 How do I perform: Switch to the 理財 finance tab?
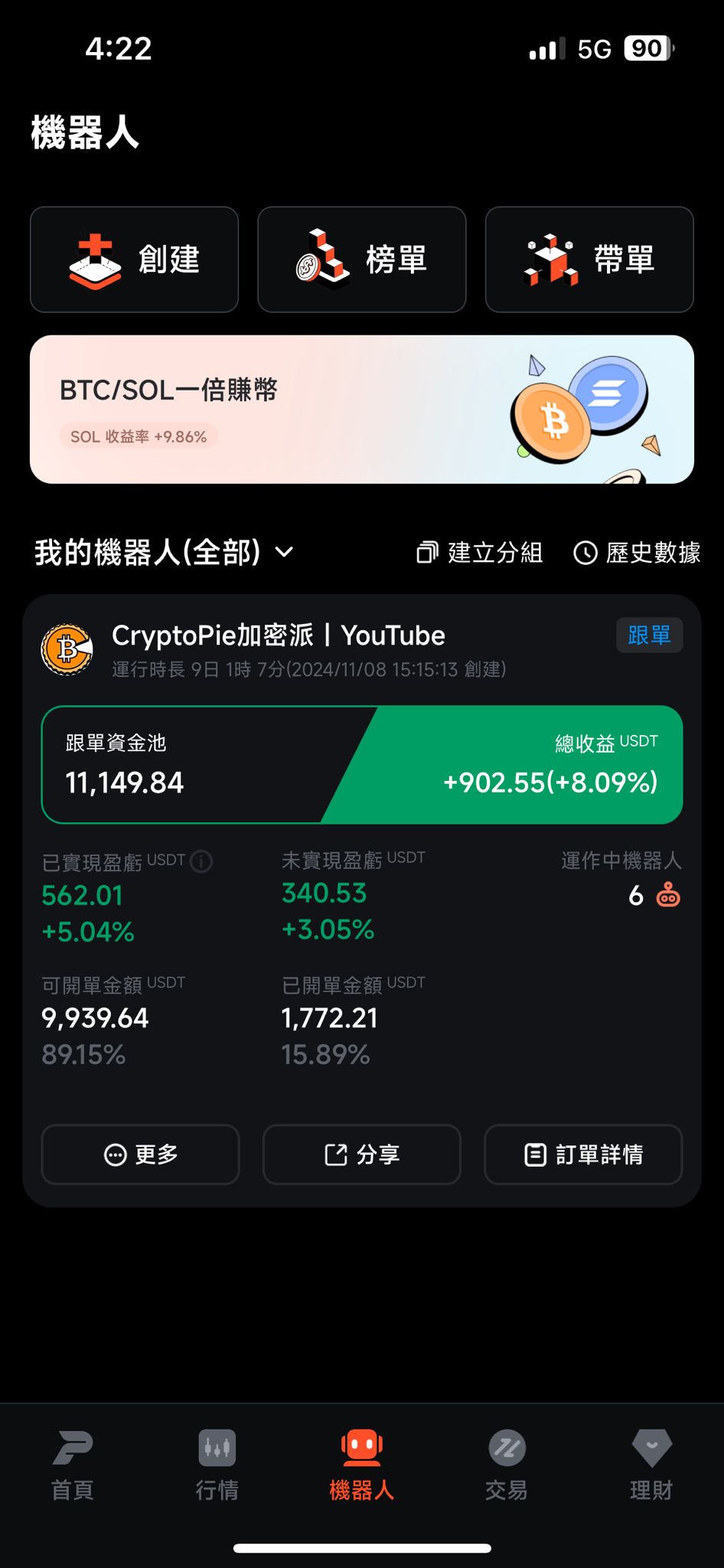tap(651, 1464)
